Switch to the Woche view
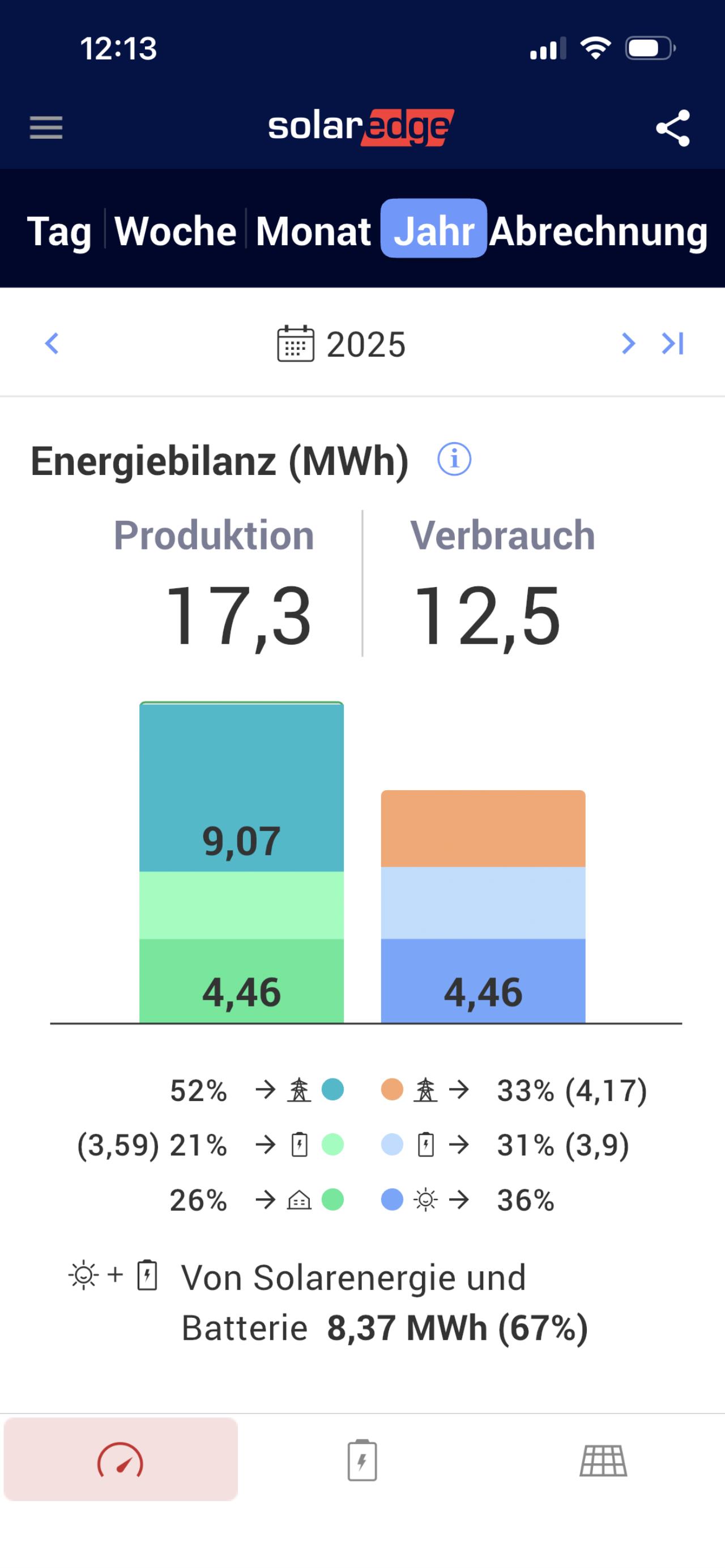This screenshot has width=725, height=1568. pos(176,232)
